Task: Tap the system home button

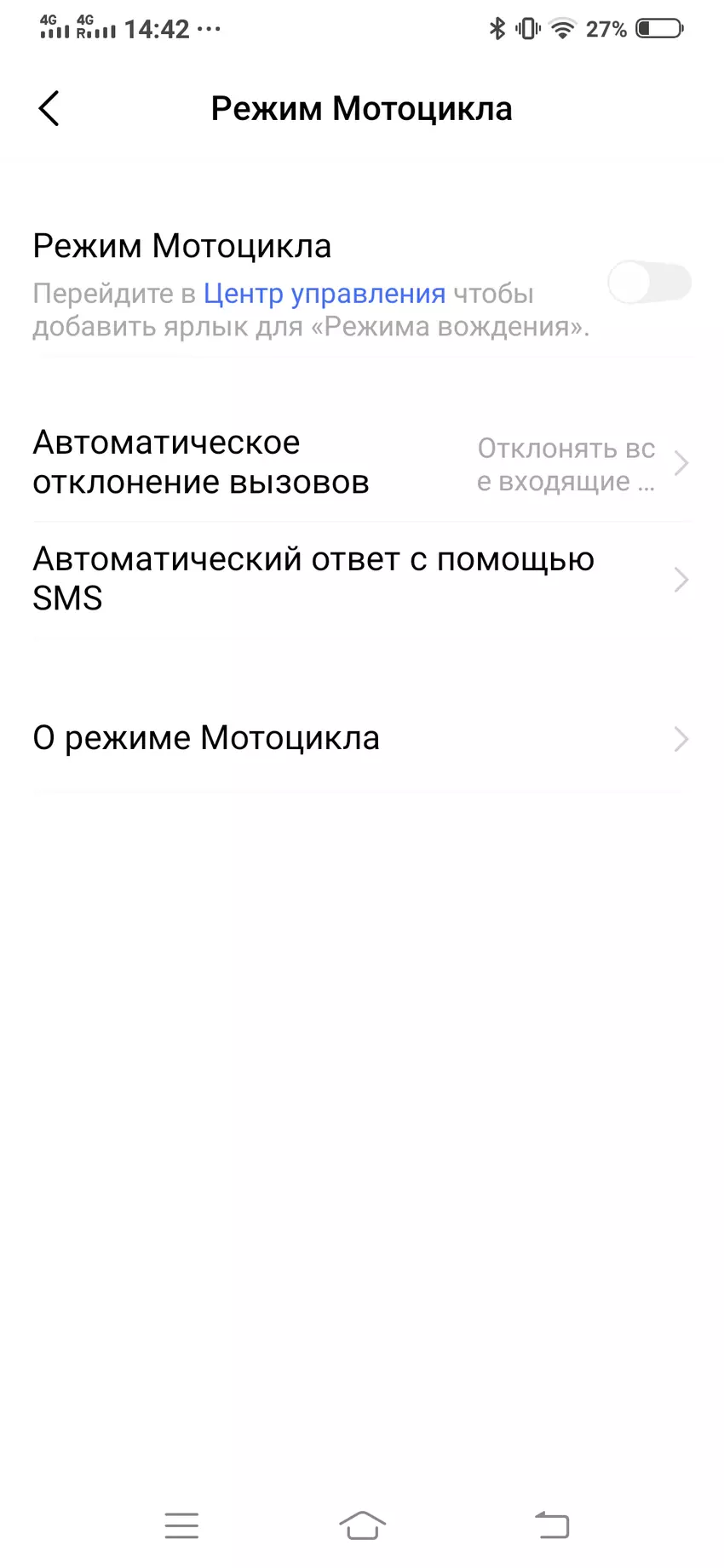Action: click(362, 1525)
